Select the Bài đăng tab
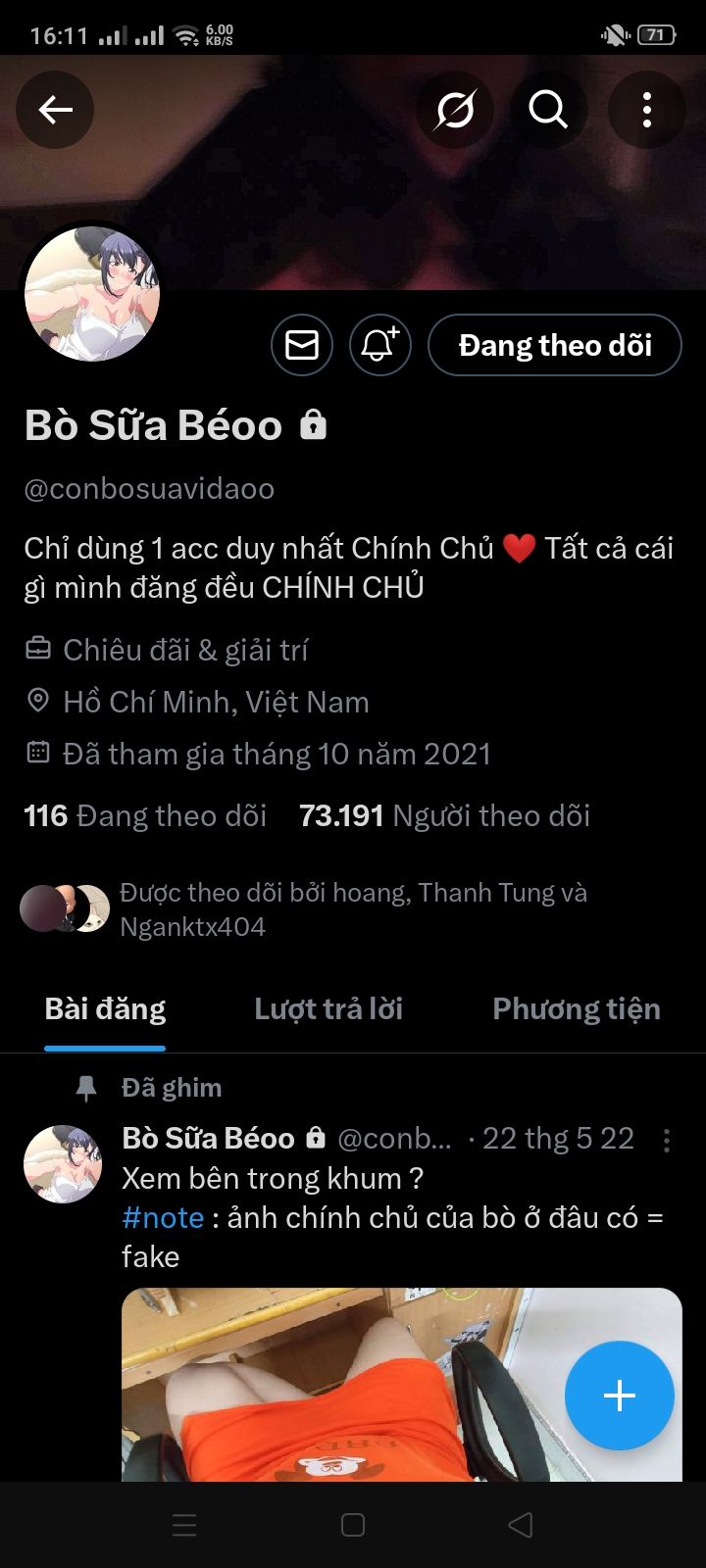706x1568 pixels. pyautogui.click(x=105, y=1008)
